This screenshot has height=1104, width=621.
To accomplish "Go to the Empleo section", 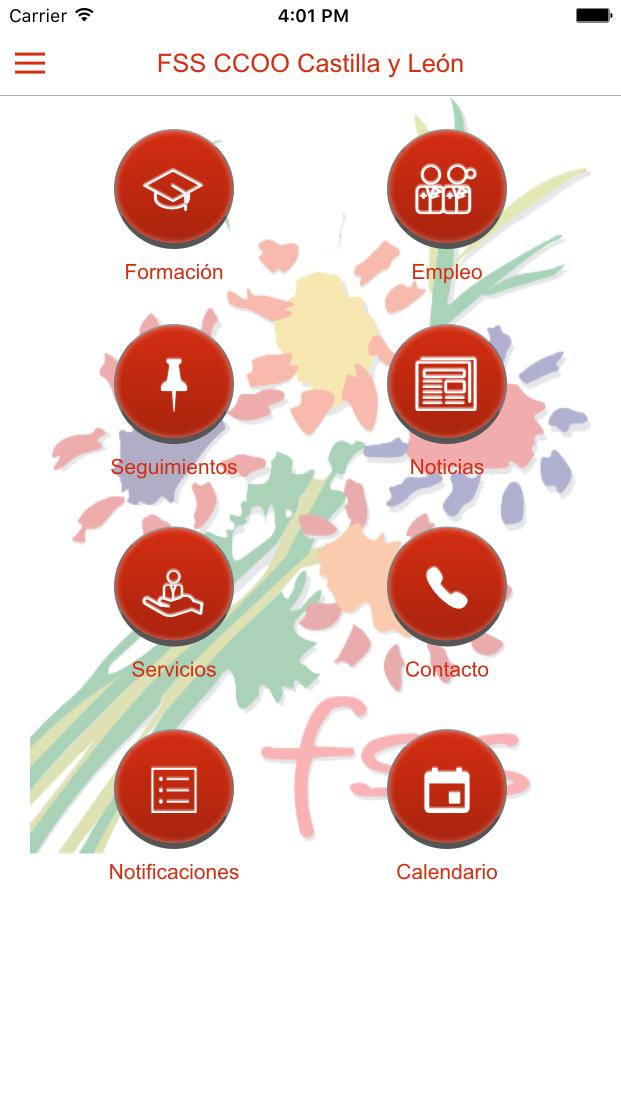I will [x=446, y=188].
